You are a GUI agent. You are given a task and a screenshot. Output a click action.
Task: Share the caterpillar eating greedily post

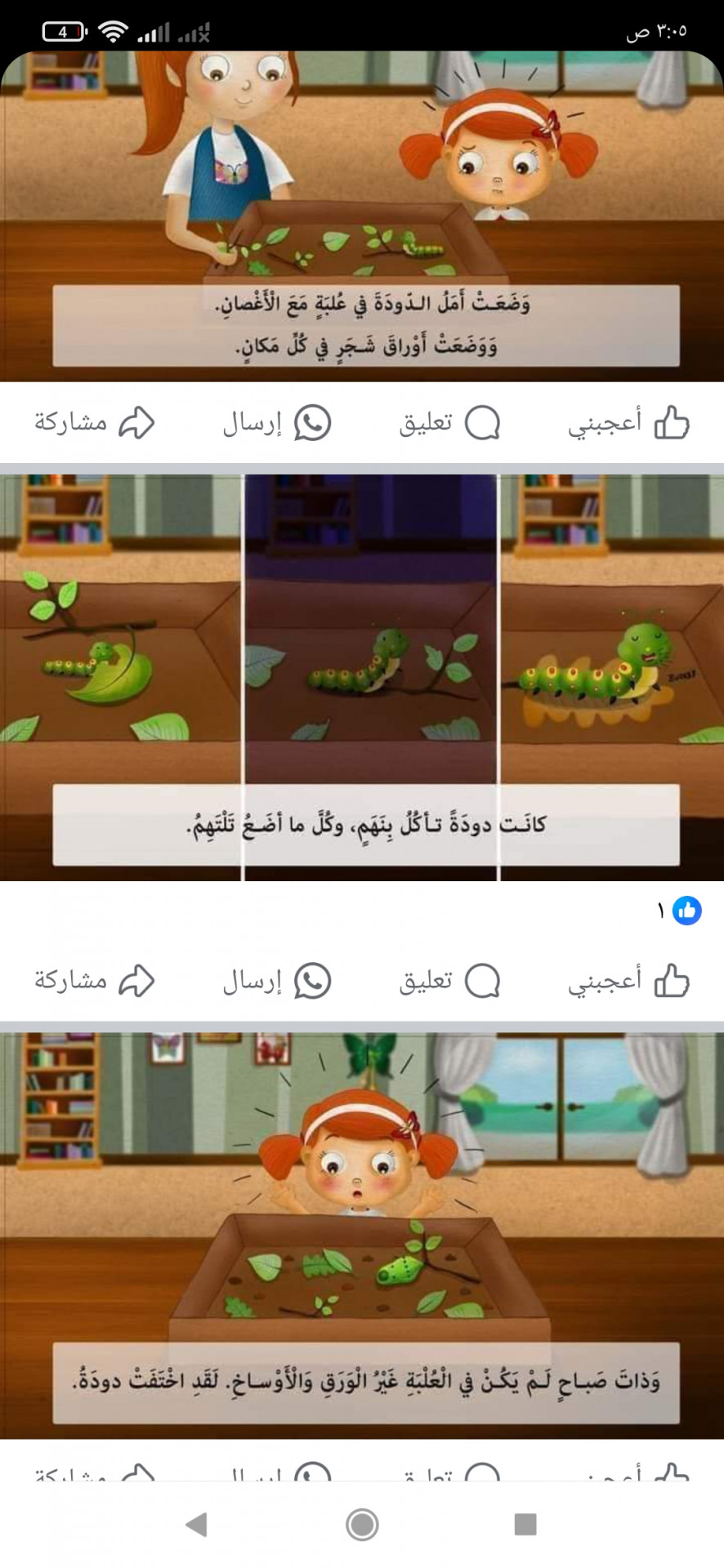(94, 980)
